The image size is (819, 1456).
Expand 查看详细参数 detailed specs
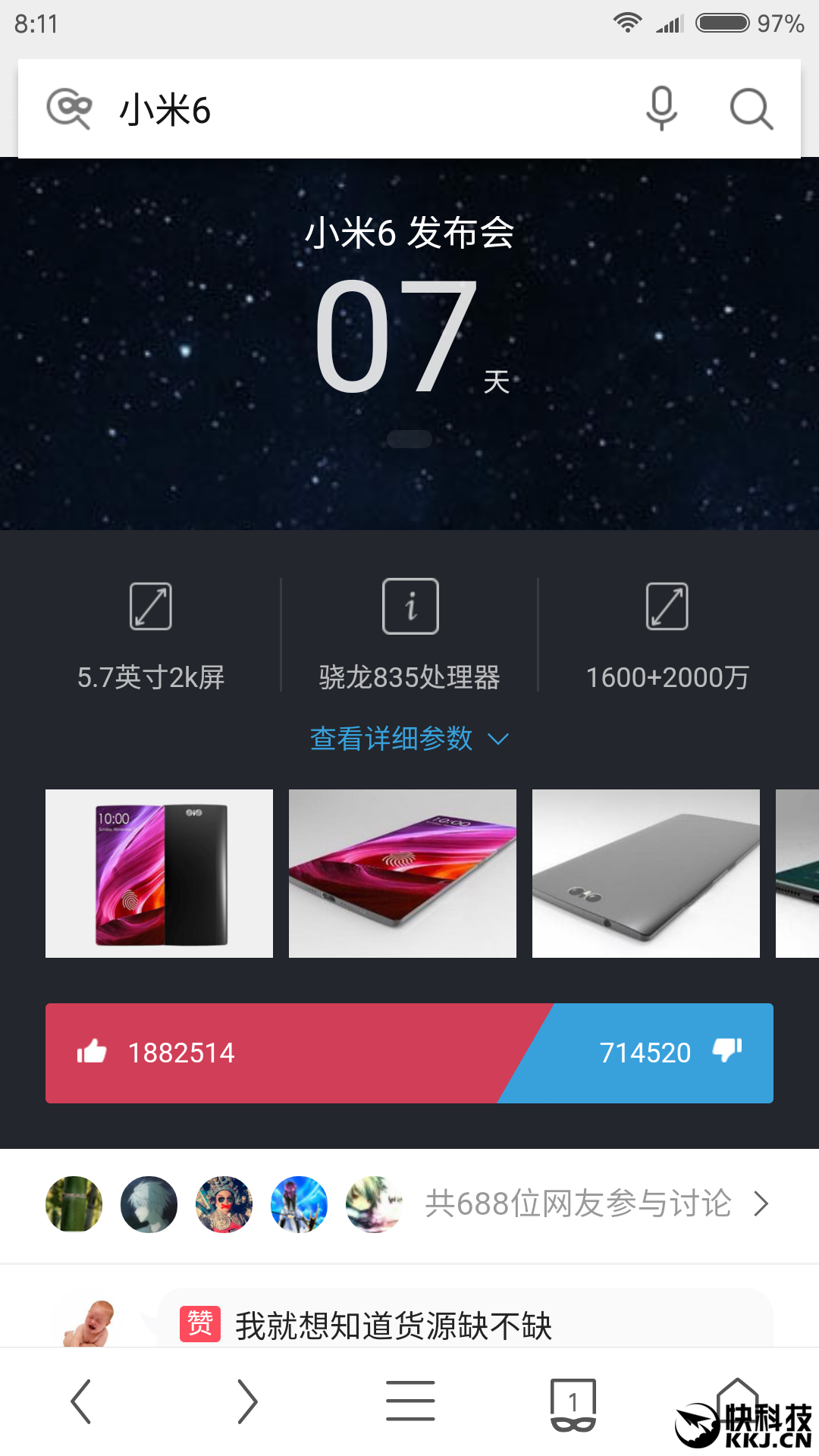pos(409,738)
